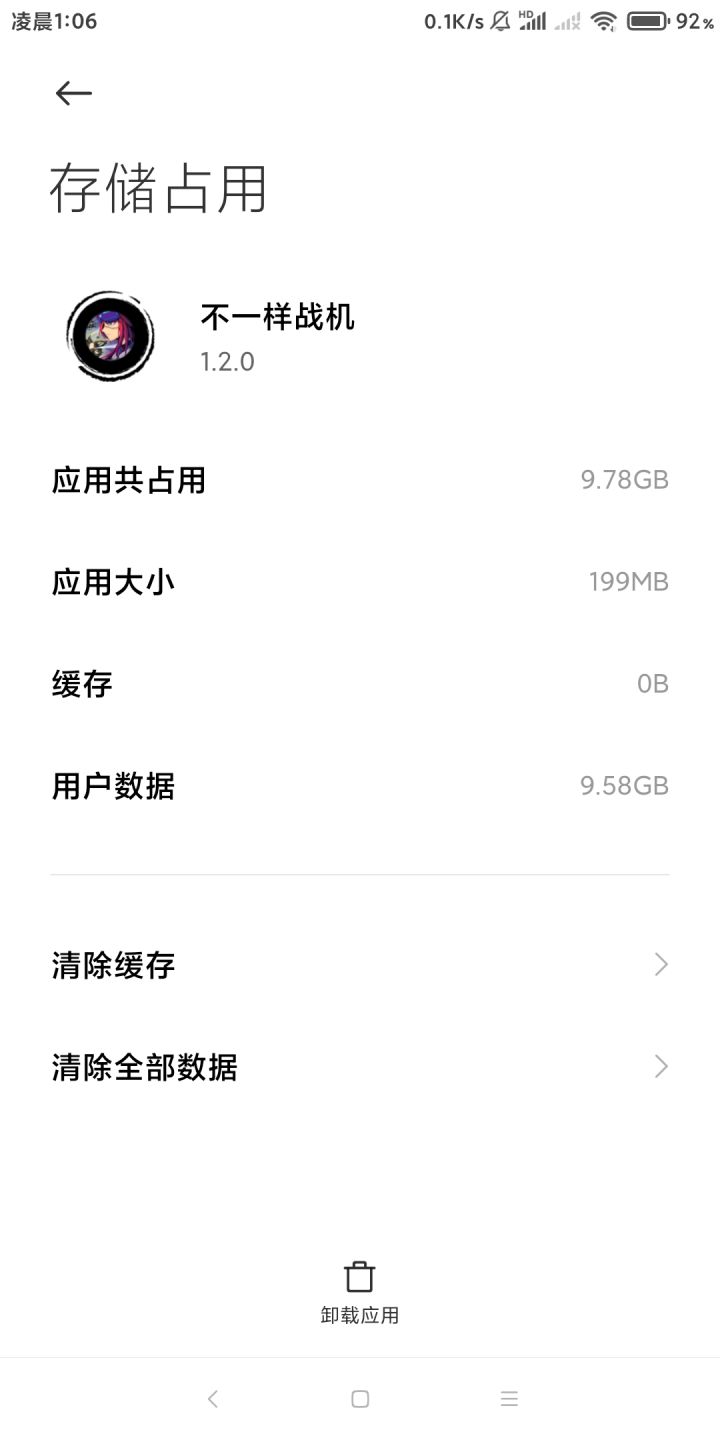Open the 清除缓存 row
The height and width of the screenshot is (1440, 720).
point(360,965)
